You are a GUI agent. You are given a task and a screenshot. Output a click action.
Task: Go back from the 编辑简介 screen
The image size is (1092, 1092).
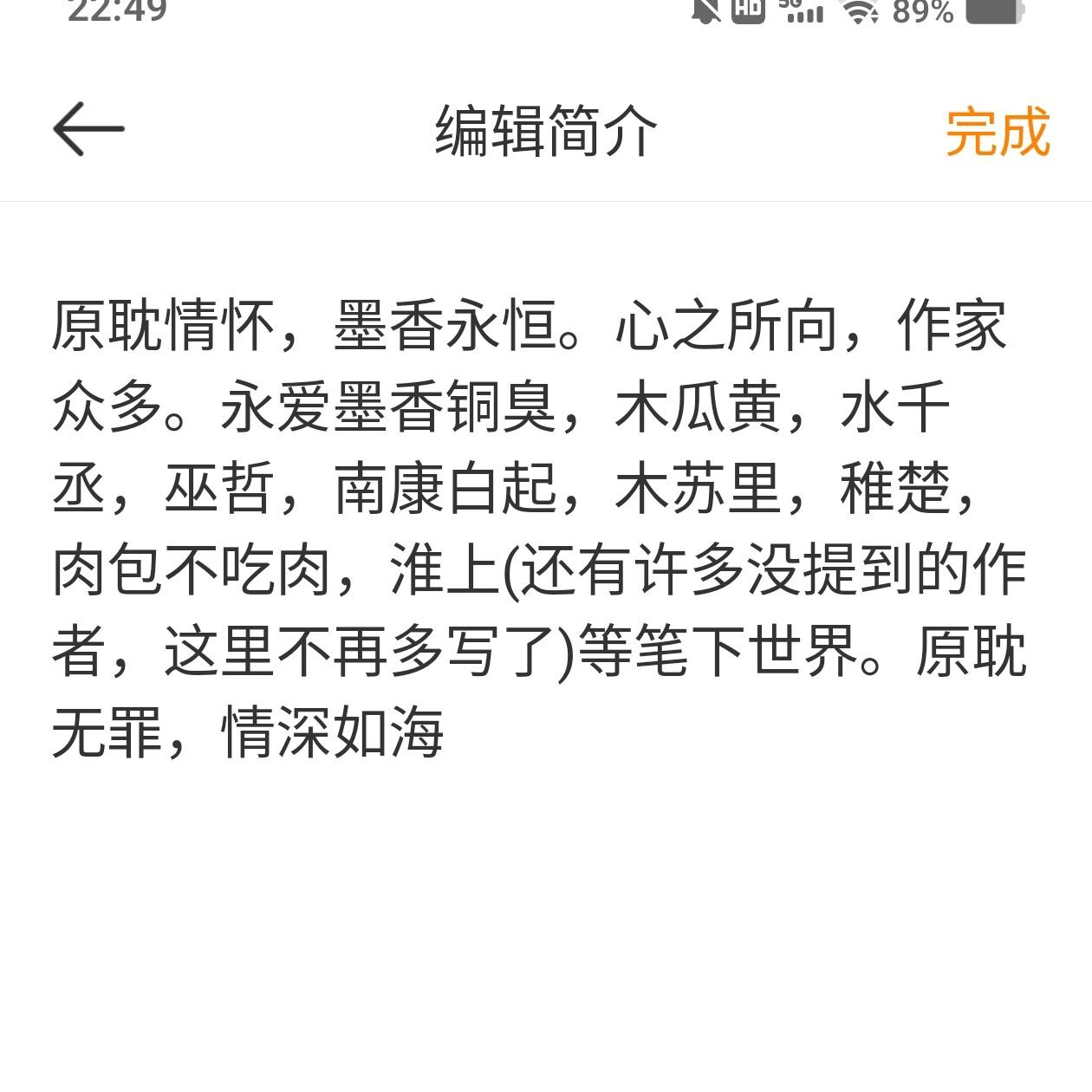click(x=88, y=130)
